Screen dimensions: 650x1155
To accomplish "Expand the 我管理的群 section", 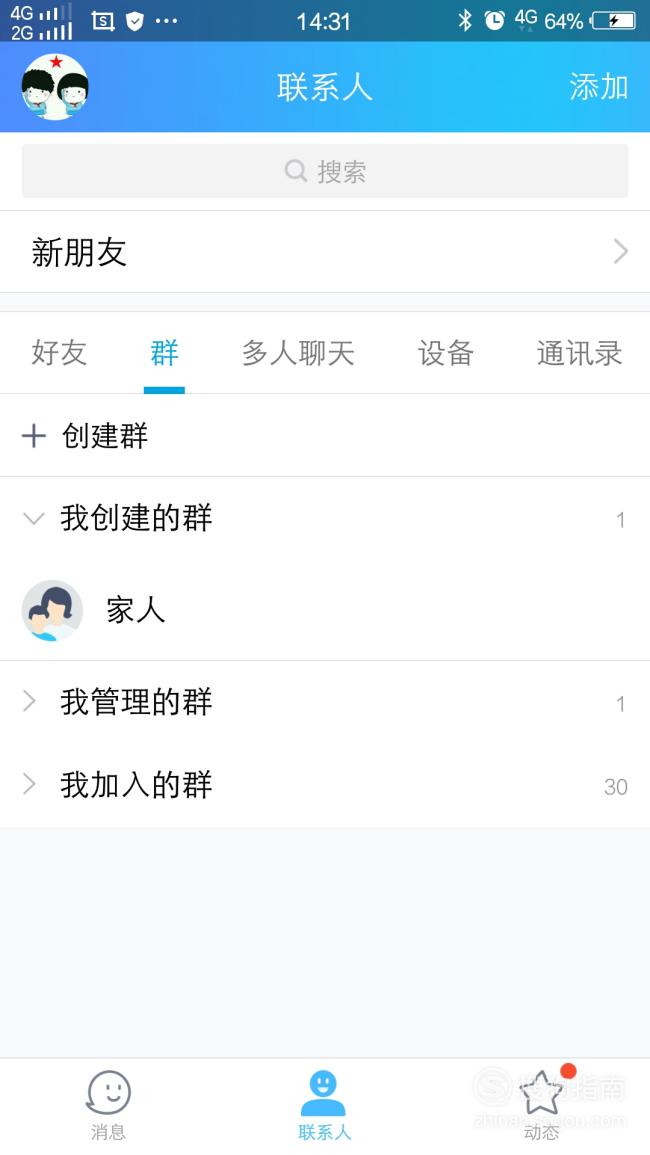I will coord(325,702).
